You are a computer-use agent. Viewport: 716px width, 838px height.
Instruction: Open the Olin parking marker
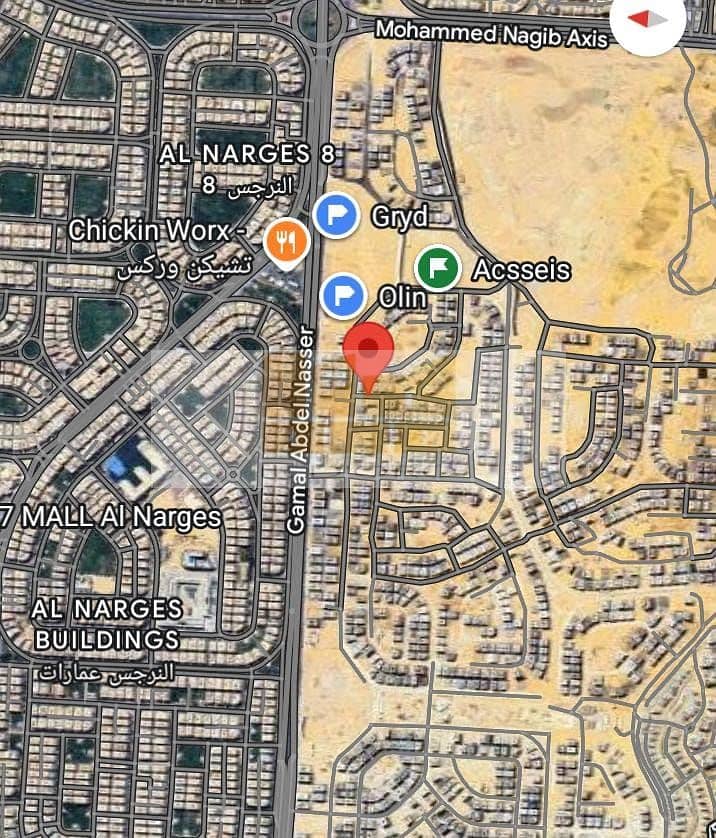pyautogui.click(x=344, y=296)
